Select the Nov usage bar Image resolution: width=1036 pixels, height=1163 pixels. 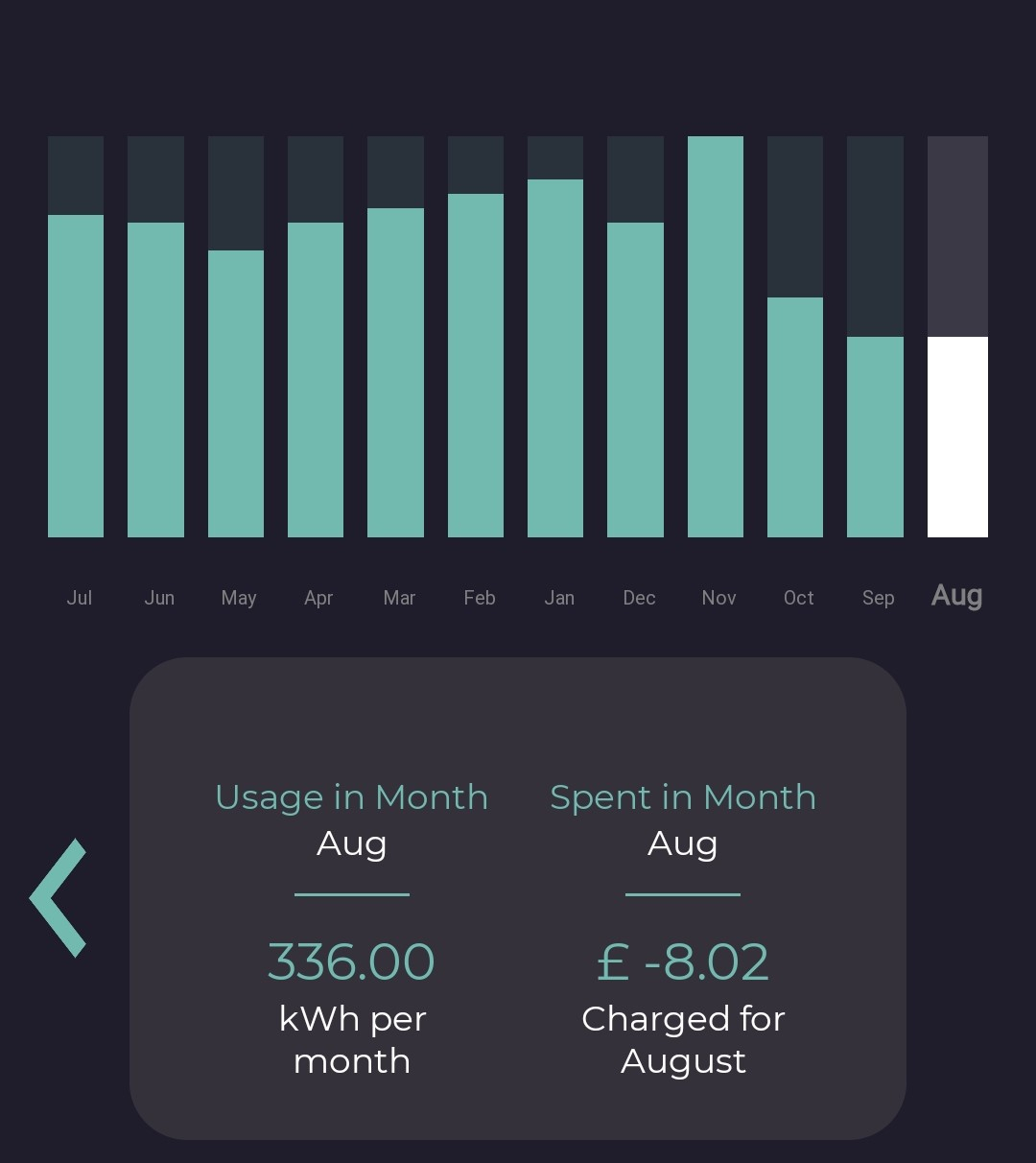[x=716, y=336]
